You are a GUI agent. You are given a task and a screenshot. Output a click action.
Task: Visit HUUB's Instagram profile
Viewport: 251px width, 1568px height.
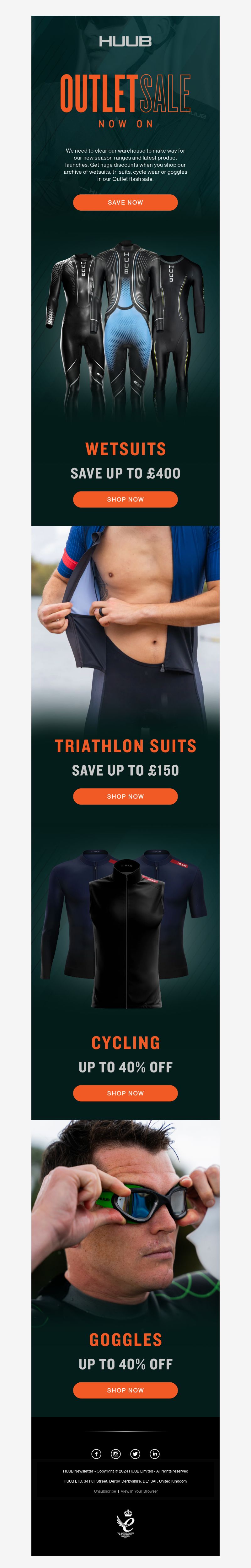(115, 1454)
